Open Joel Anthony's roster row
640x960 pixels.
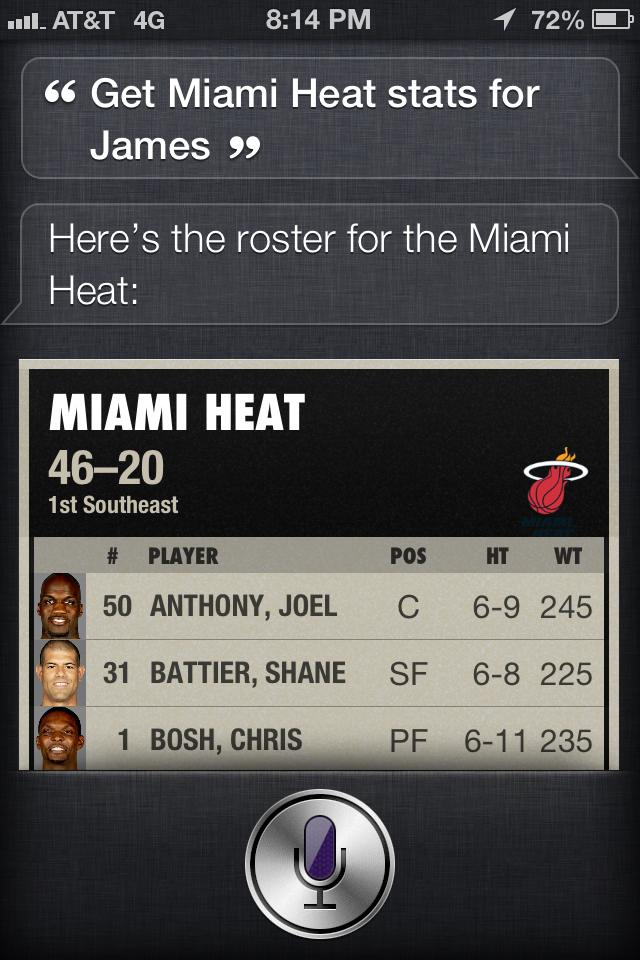(x=320, y=606)
